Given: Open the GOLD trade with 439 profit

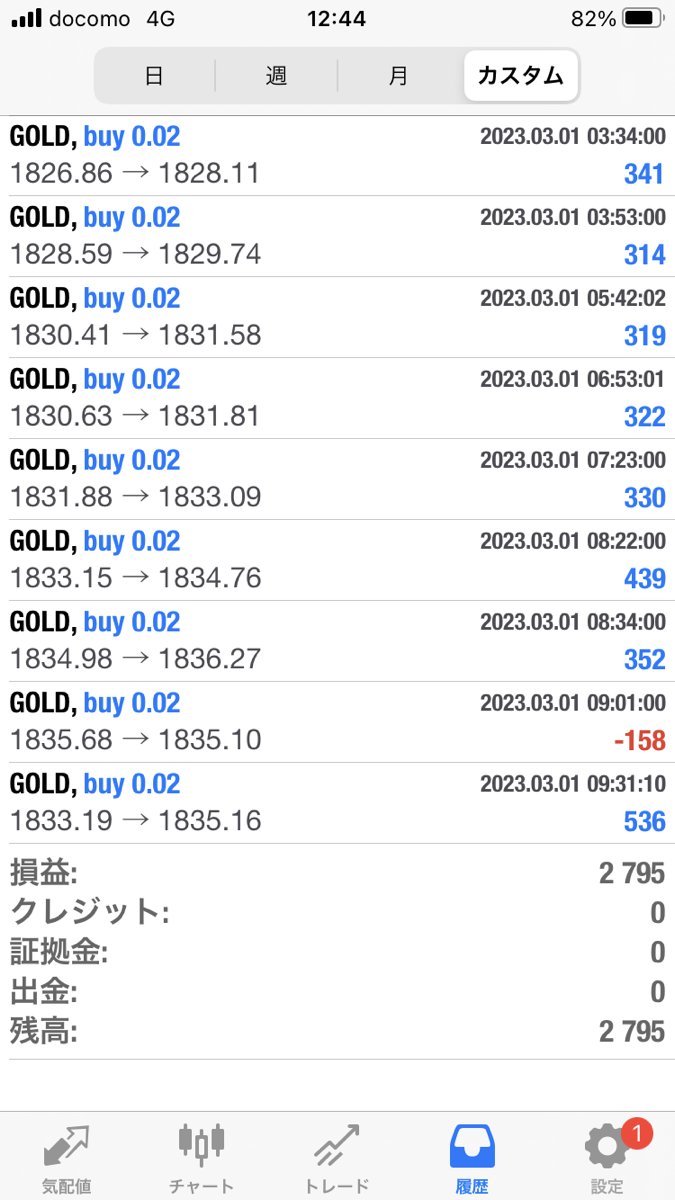Looking at the screenshot, I should 337,560.
